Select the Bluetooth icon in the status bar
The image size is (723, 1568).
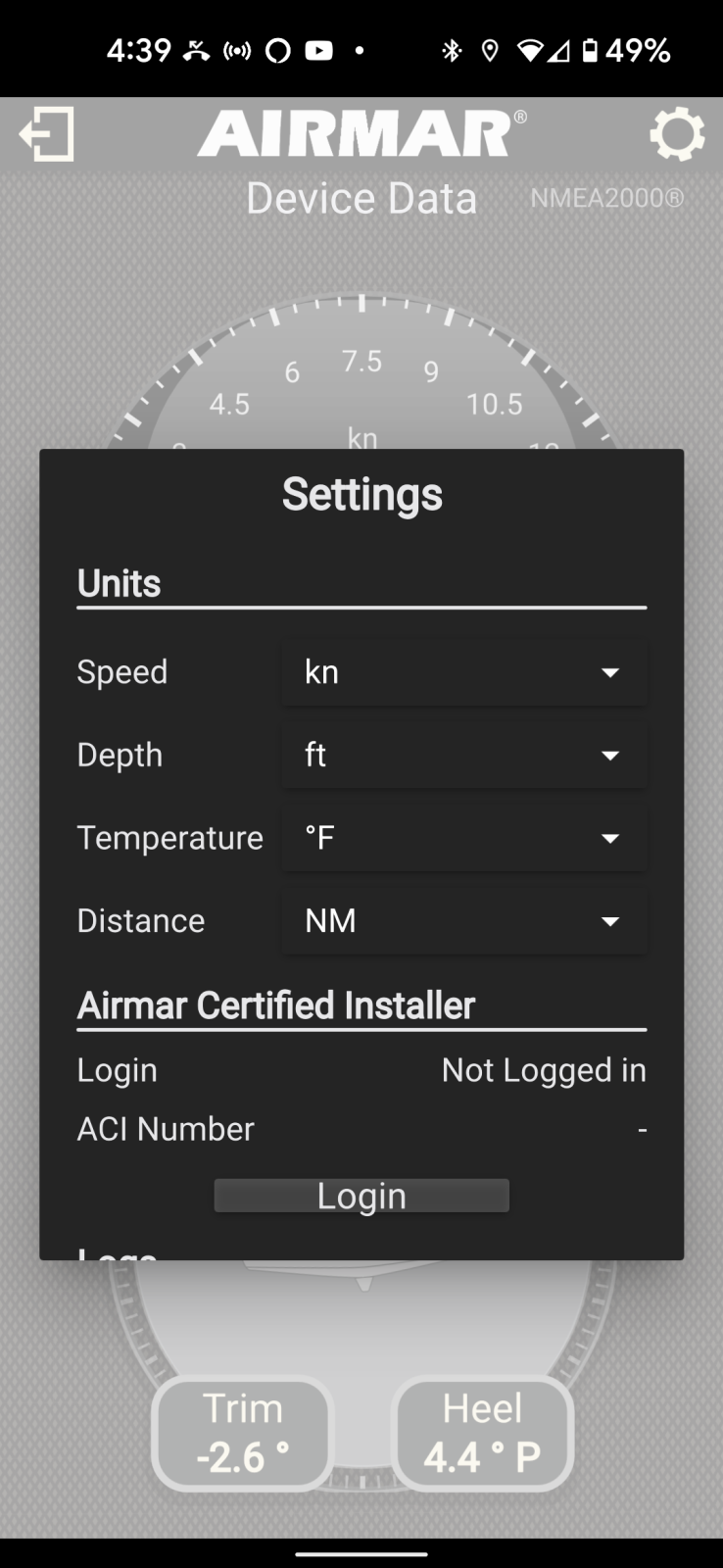453,49
